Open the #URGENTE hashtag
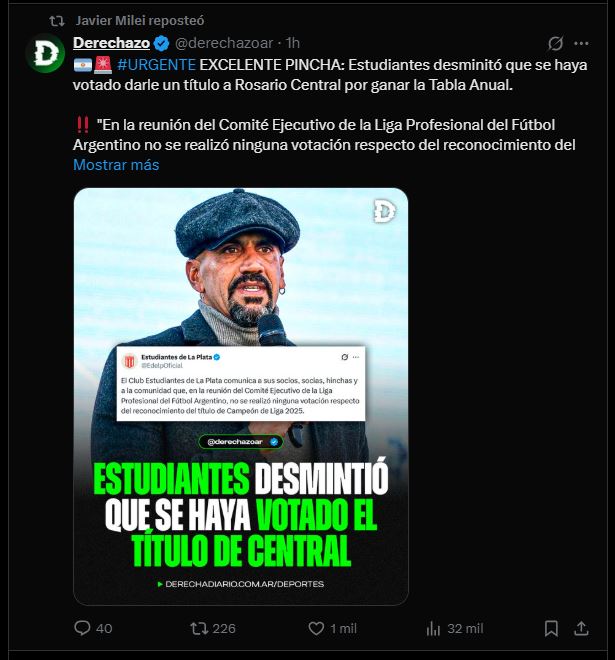 click(150, 65)
